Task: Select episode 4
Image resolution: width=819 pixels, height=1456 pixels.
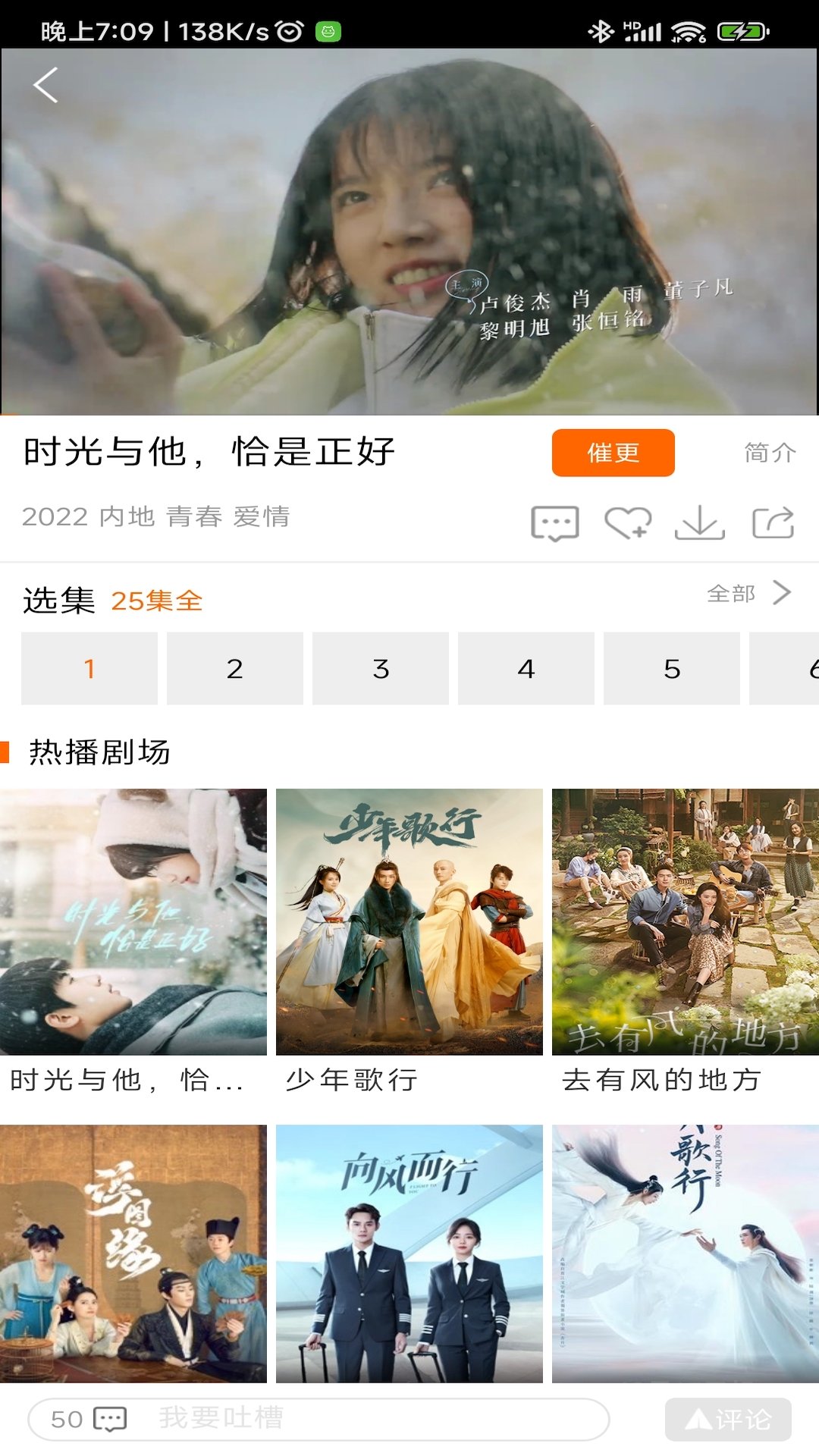Action: [526, 669]
